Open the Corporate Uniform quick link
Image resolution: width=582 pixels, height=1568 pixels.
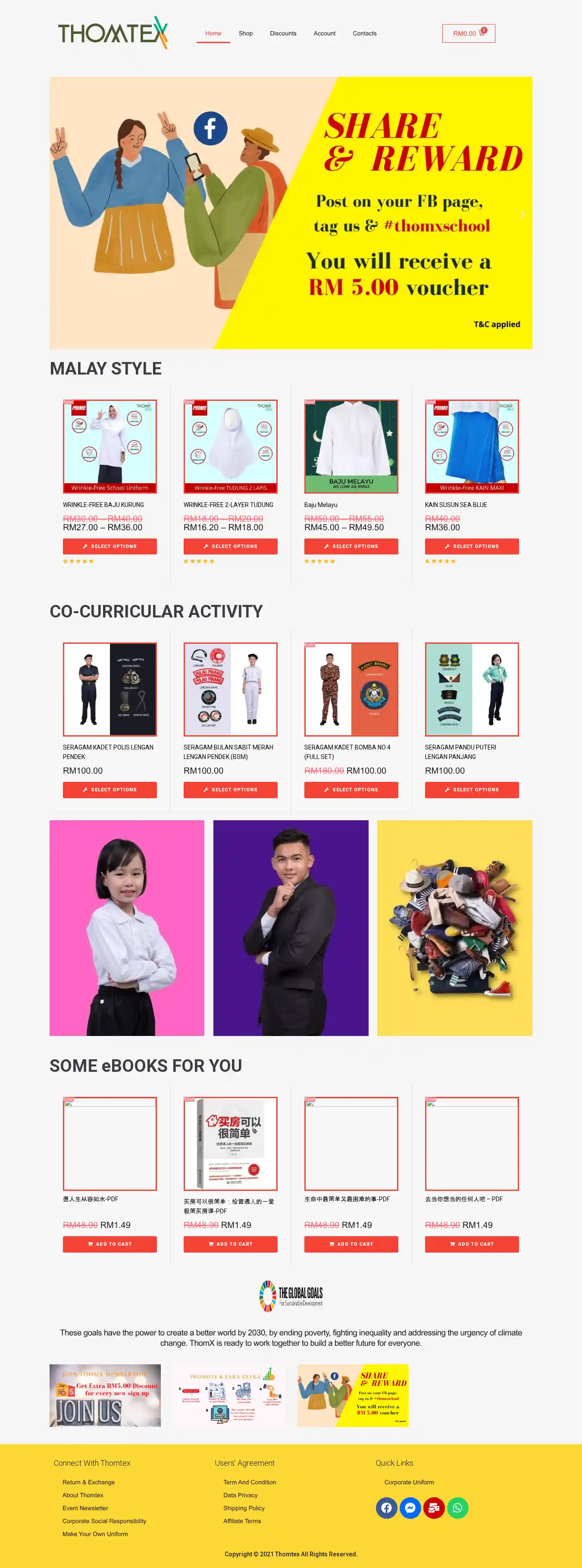coord(409,1482)
